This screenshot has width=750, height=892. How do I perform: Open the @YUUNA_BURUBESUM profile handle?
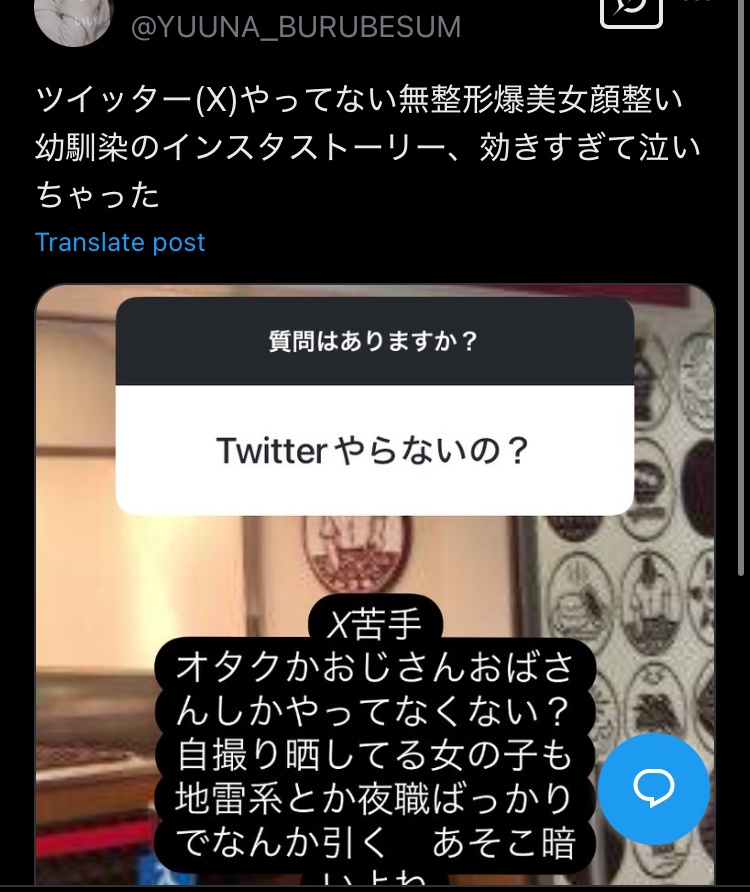pos(296,27)
